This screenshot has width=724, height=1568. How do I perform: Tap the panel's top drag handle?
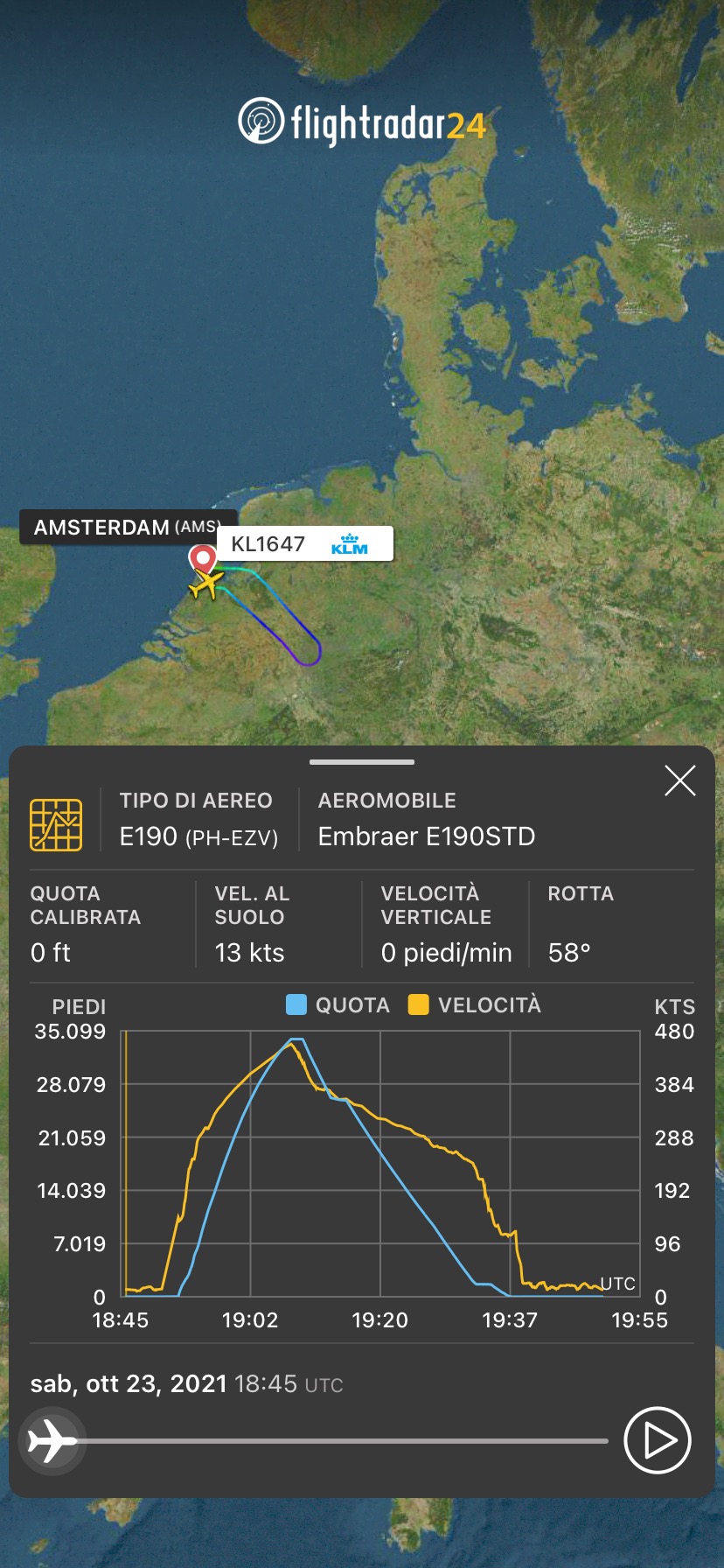click(361, 762)
